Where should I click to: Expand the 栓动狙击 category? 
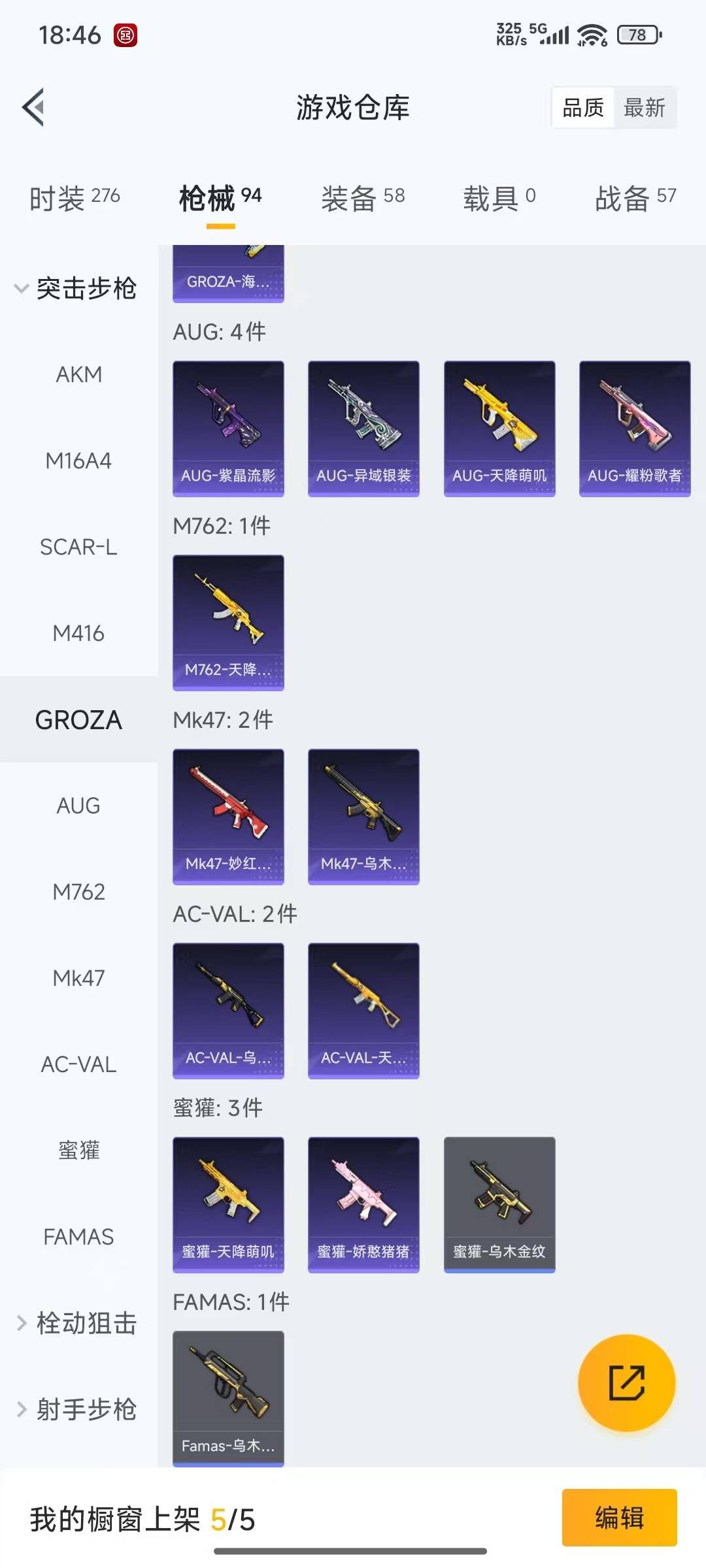(x=77, y=1323)
